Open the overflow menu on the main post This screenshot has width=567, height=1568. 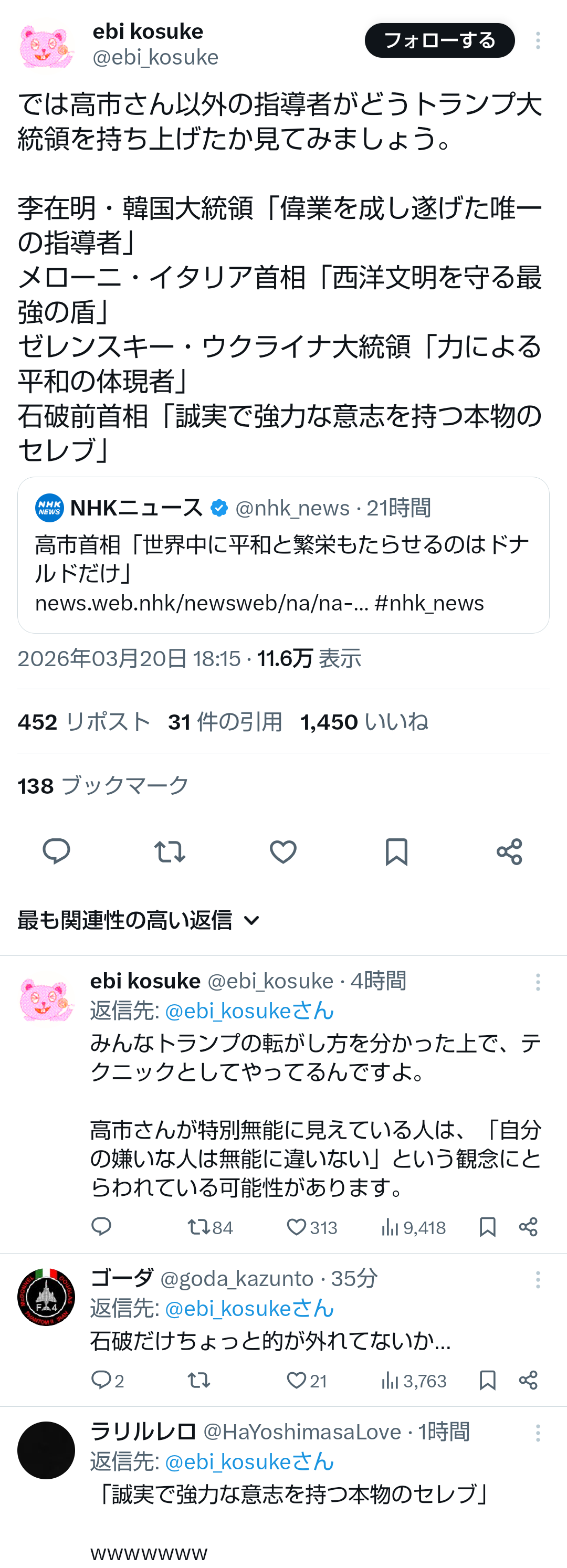537,40
